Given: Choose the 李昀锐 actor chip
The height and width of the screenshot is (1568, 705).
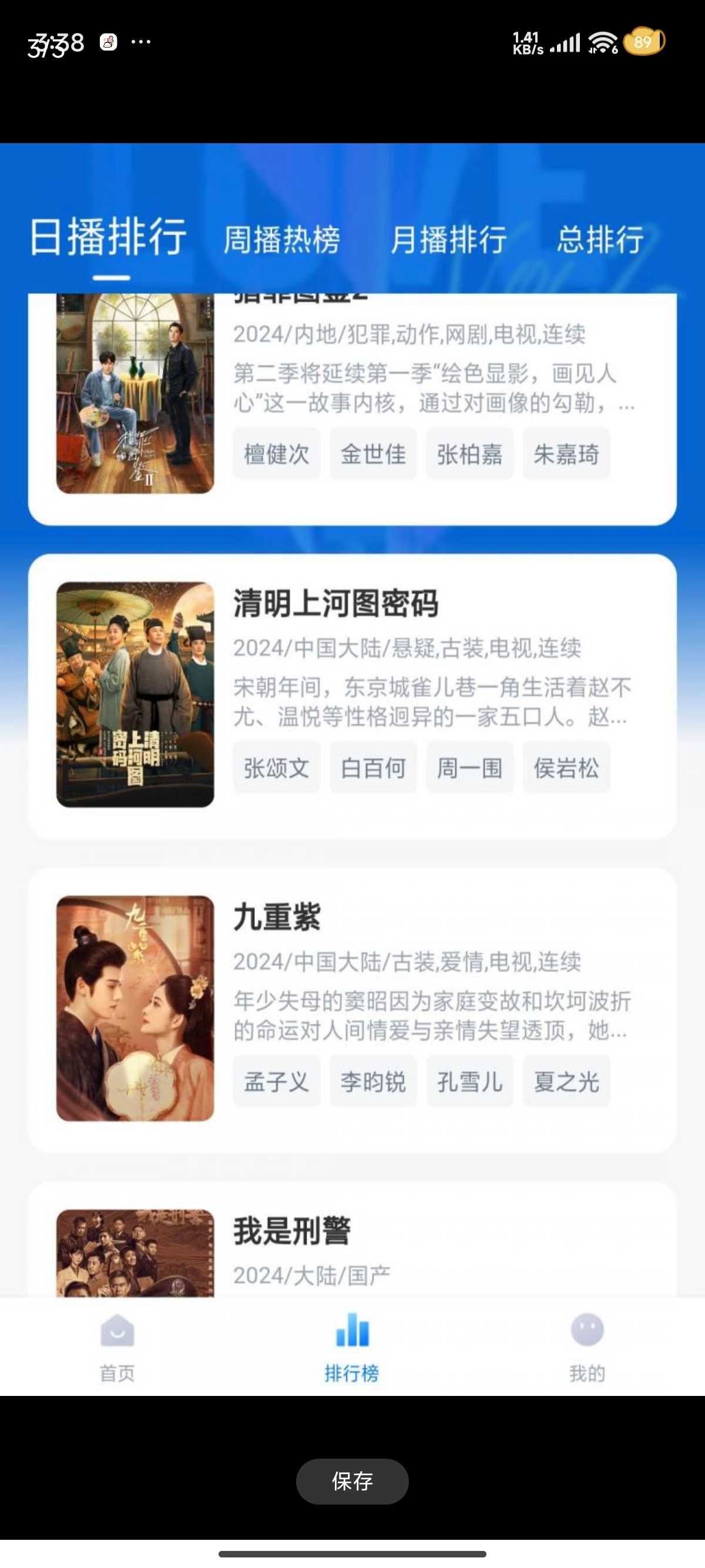Looking at the screenshot, I should [373, 1082].
